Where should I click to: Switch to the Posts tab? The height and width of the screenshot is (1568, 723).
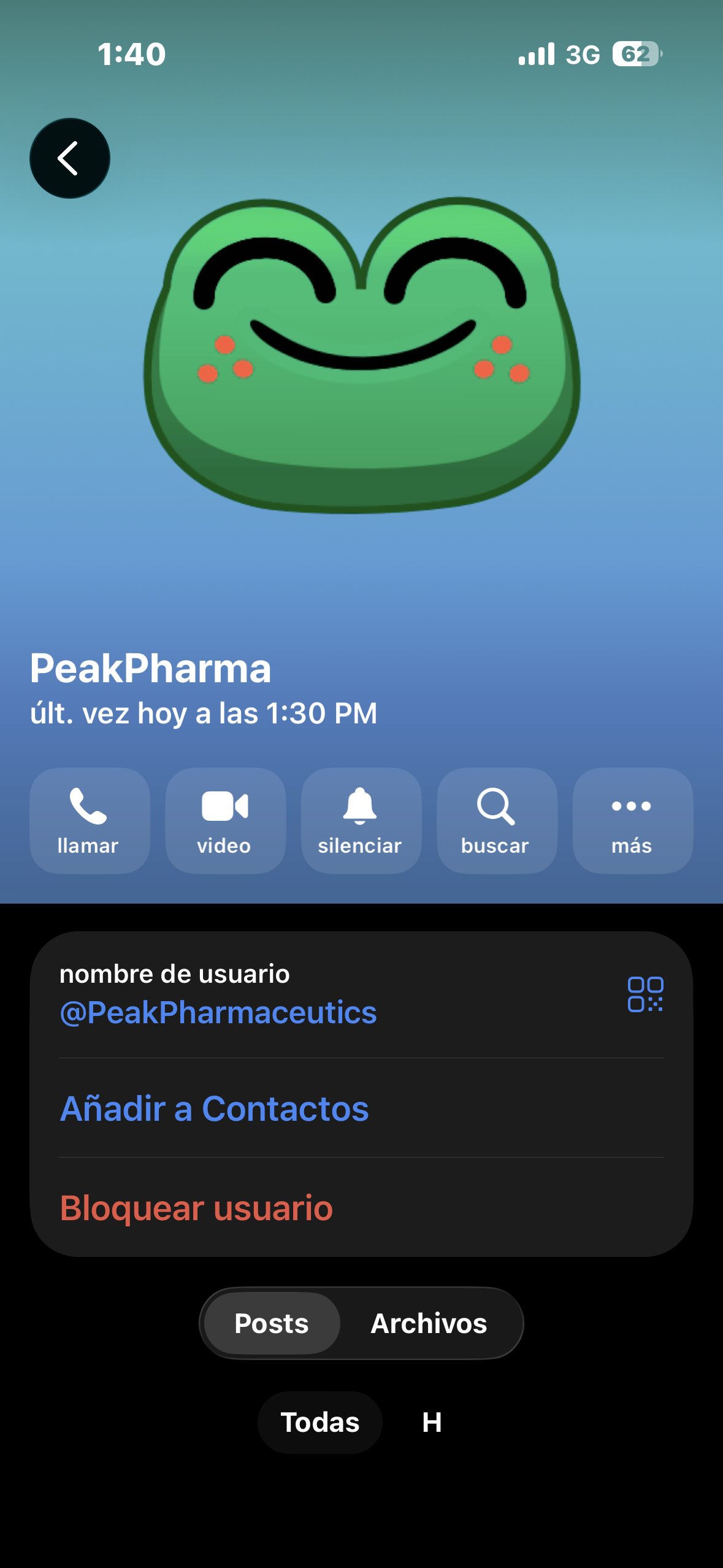click(272, 1323)
